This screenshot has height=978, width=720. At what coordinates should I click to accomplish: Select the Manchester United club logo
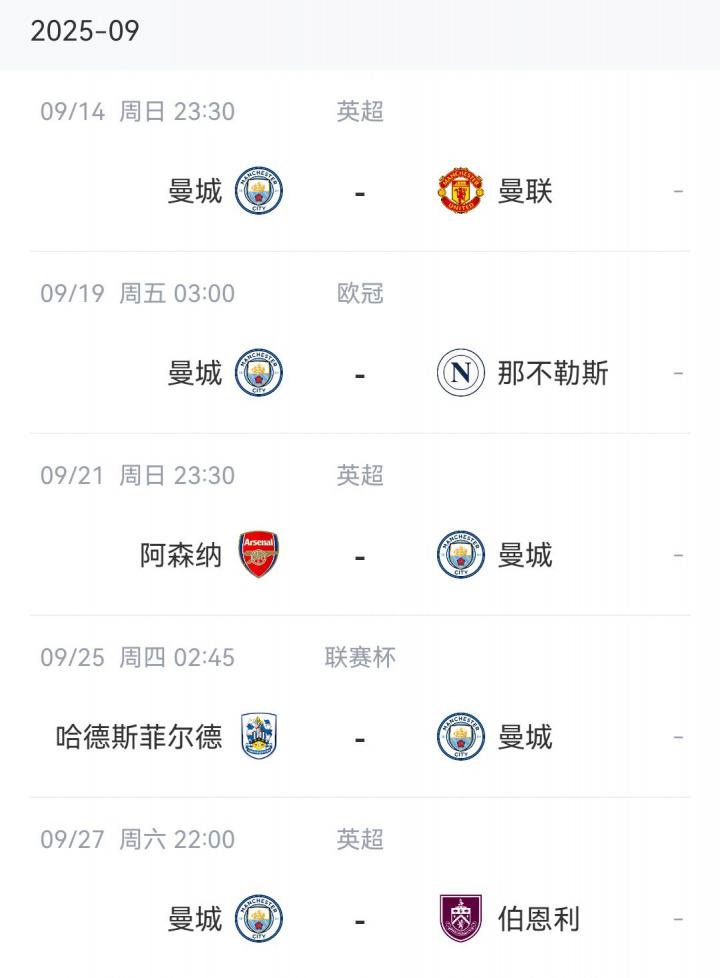459,191
